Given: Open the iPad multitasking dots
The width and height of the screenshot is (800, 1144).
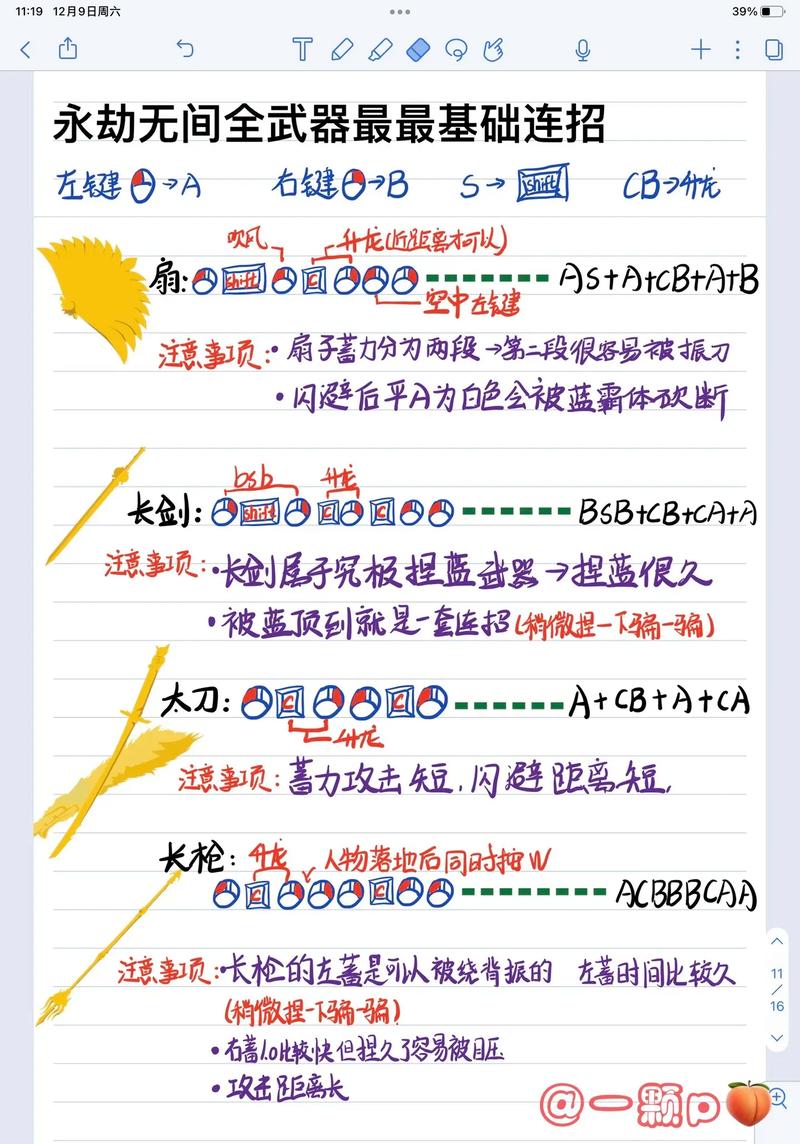Looking at the screenshot, I should (x=400, y=12).
